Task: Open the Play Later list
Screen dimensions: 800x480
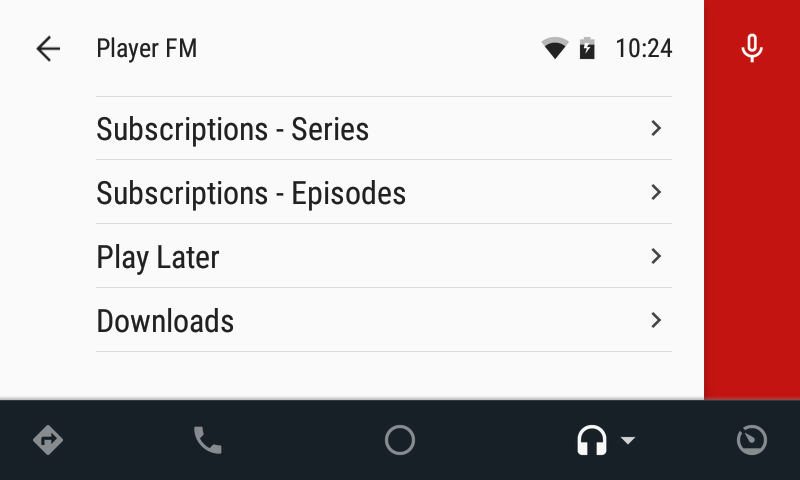Action: [383, 257]
